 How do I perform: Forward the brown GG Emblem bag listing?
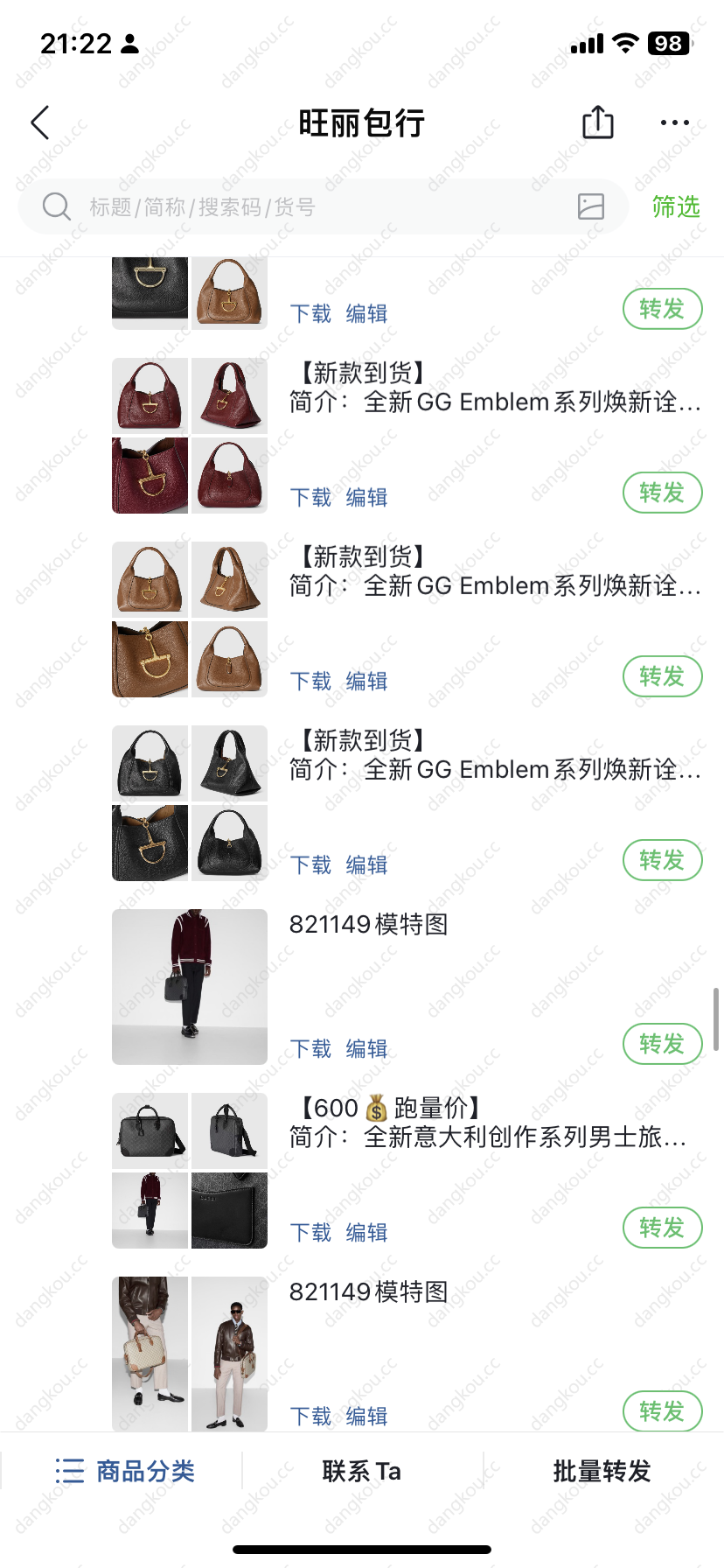click(662, 676)
